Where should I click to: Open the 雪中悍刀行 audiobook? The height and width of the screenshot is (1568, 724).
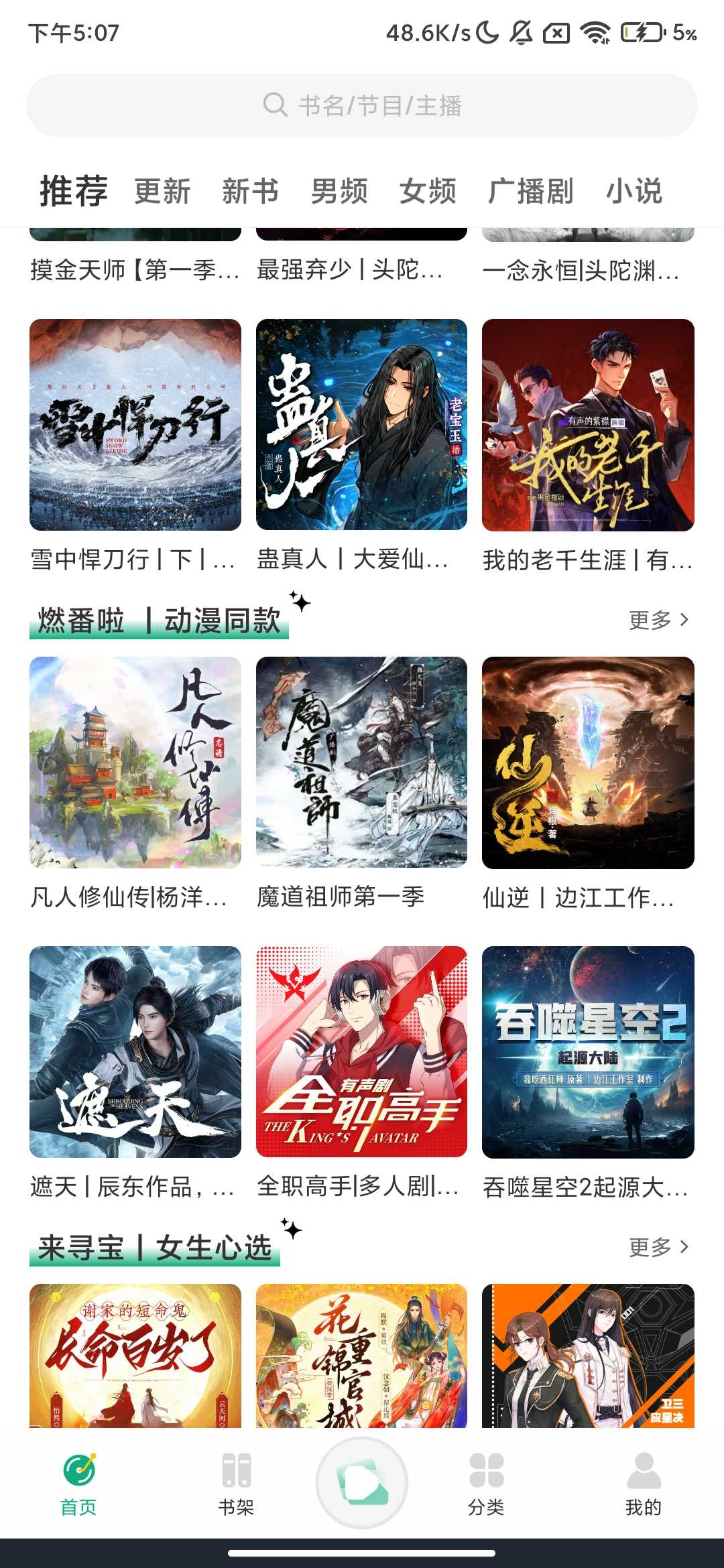(135, 425)
